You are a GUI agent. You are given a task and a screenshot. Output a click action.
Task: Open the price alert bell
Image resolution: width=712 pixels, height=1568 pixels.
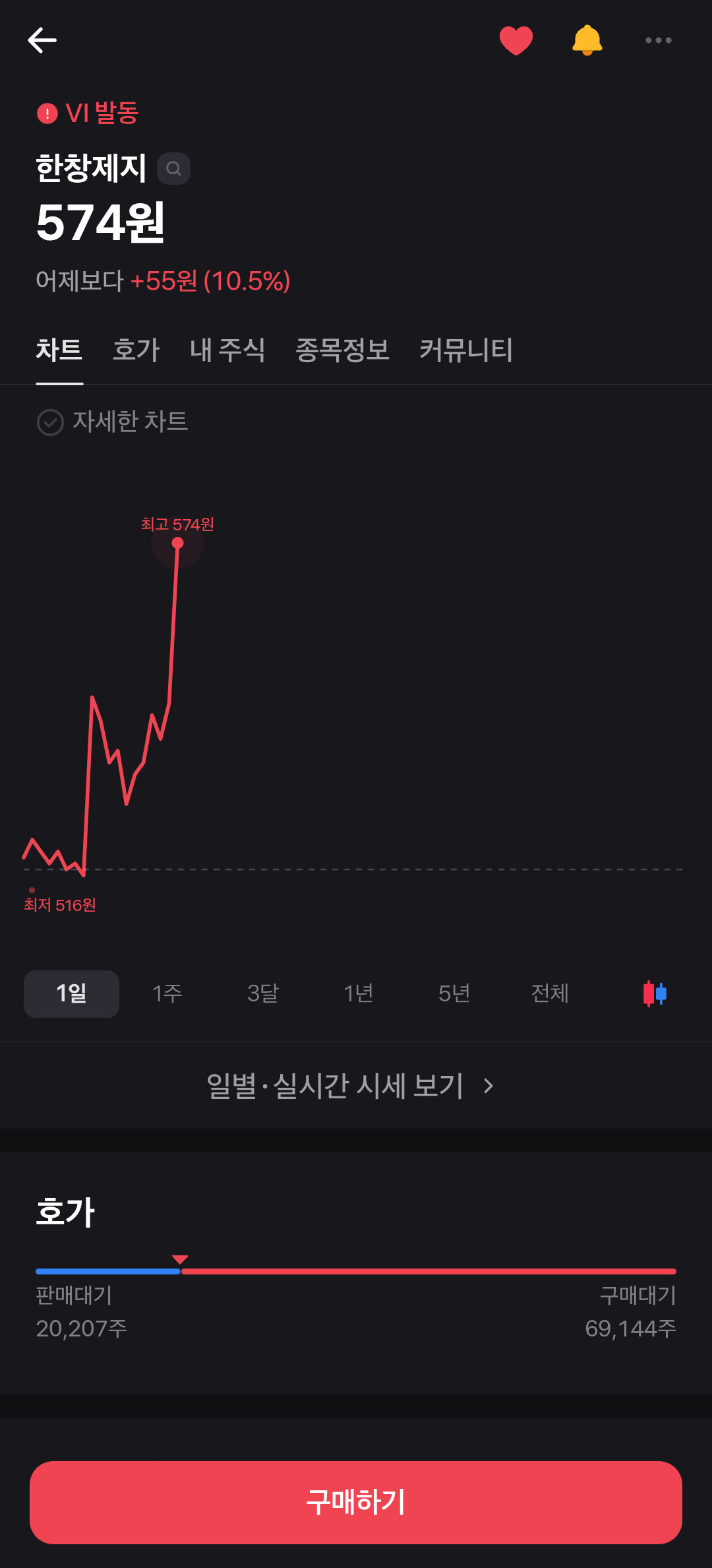click(x=587, y=40)
